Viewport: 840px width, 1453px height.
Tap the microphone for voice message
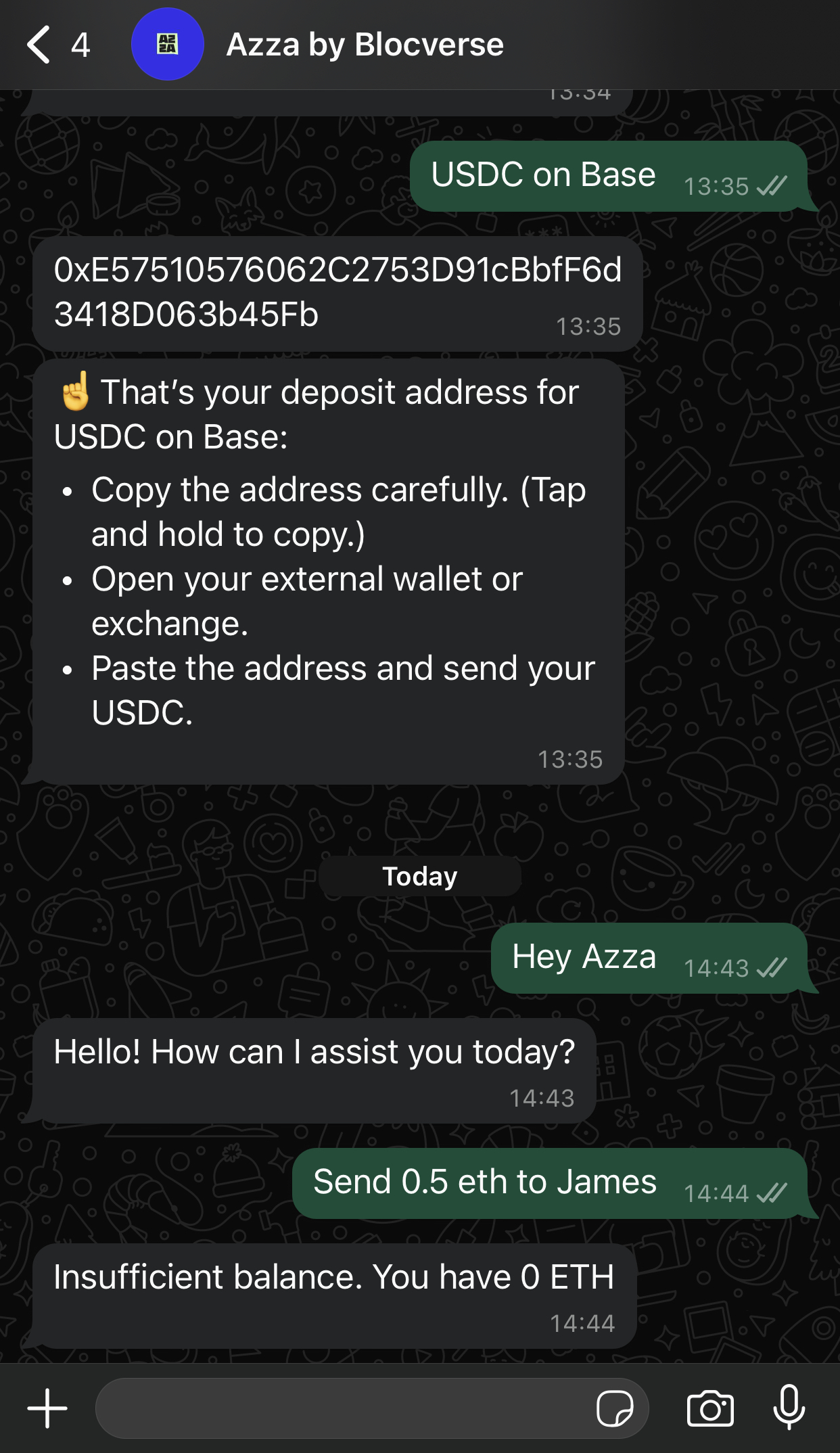[789, 1407]
